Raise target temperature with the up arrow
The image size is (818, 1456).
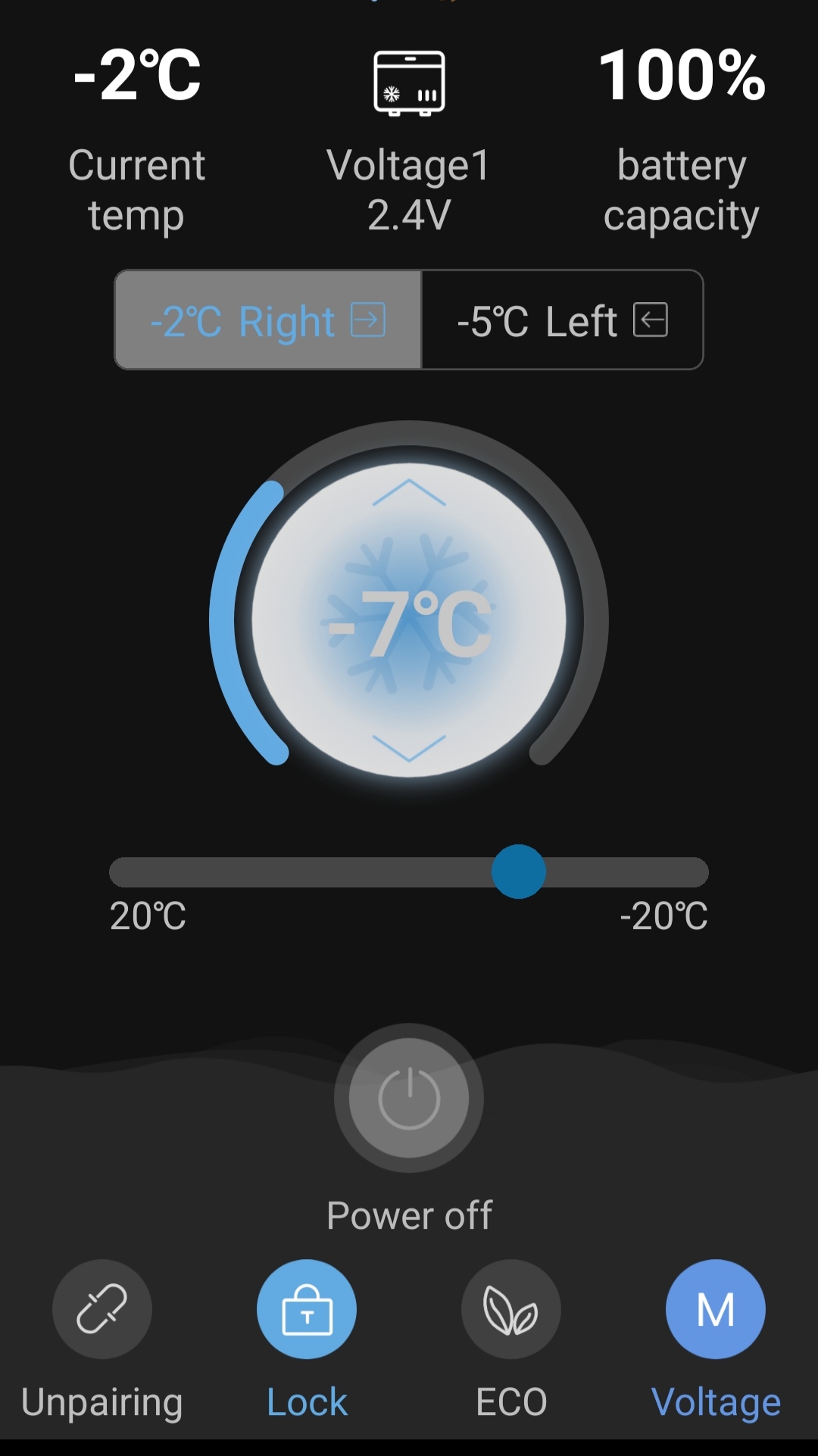click(x=409, y=493)
